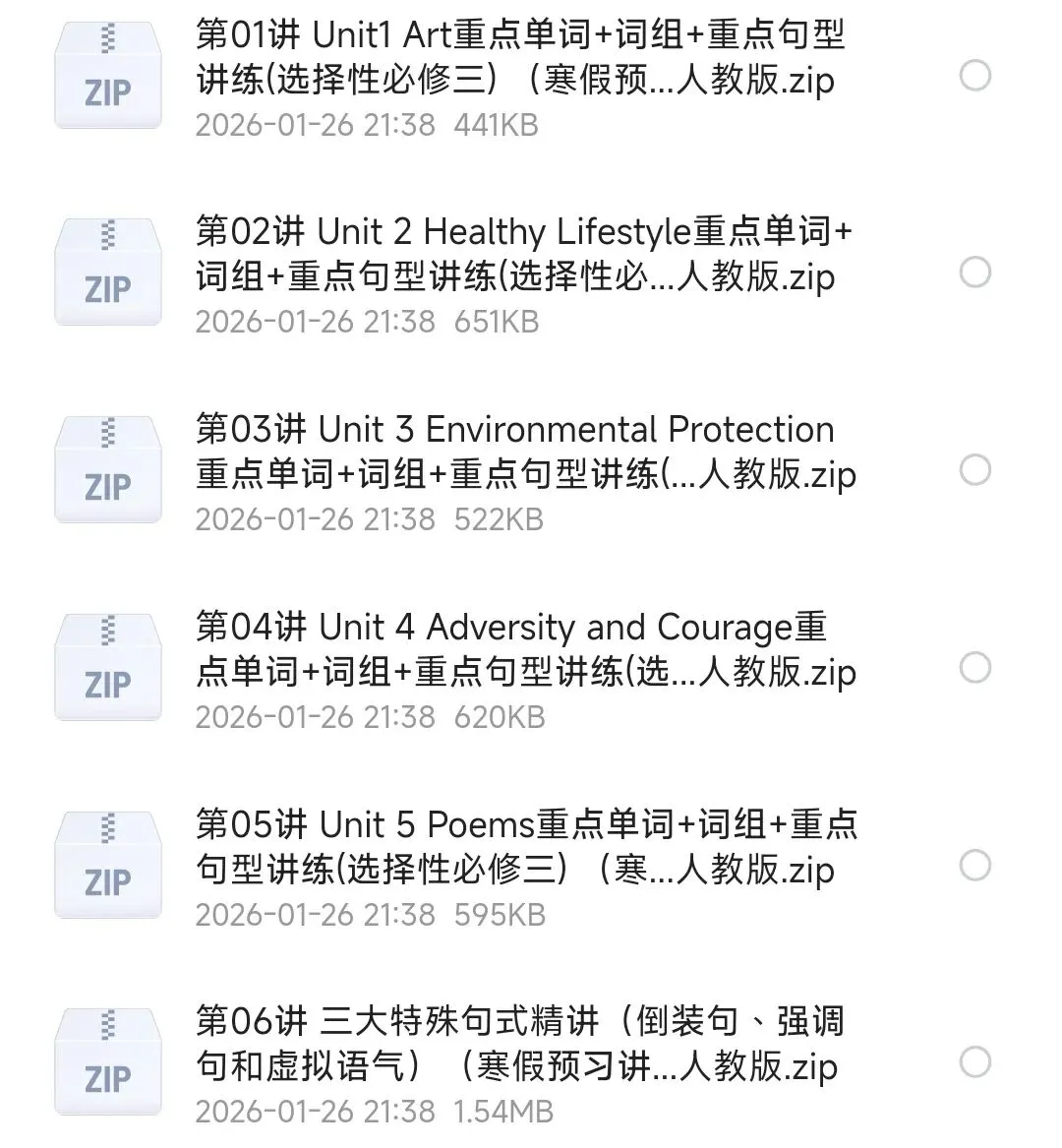Open 第03讲 Unit 3 Environmental Protection zip
Image resolution: width=1062 pixels, height=1148 pixels.
point(519,453)
